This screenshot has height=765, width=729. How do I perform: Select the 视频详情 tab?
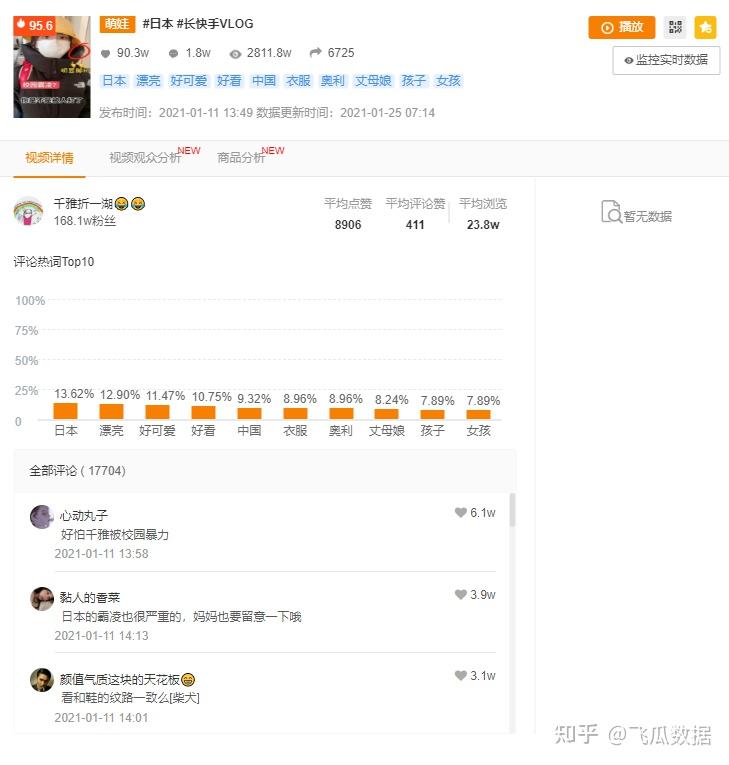click(x=49, y=158)
